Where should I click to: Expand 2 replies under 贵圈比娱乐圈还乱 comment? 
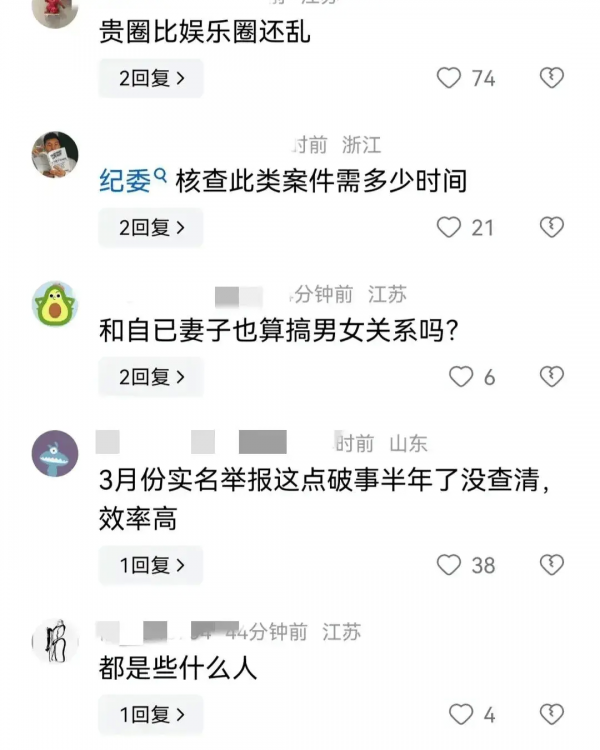pyautogui.click(x=151, y=78)
